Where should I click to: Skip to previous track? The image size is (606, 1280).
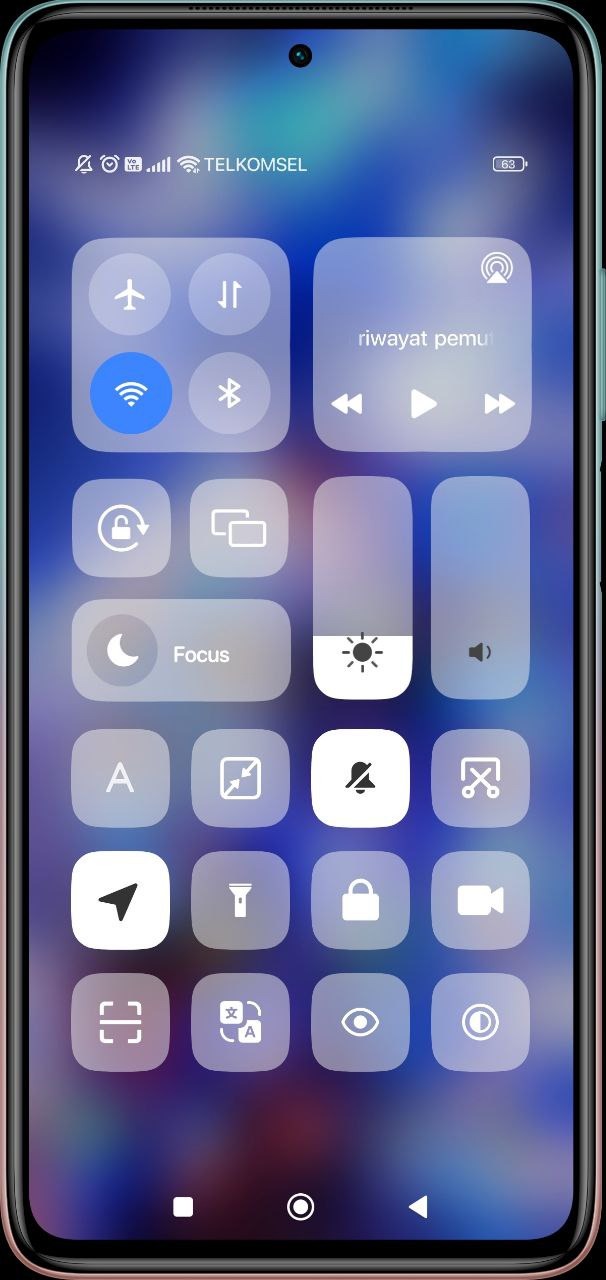[x=347, y=404]
